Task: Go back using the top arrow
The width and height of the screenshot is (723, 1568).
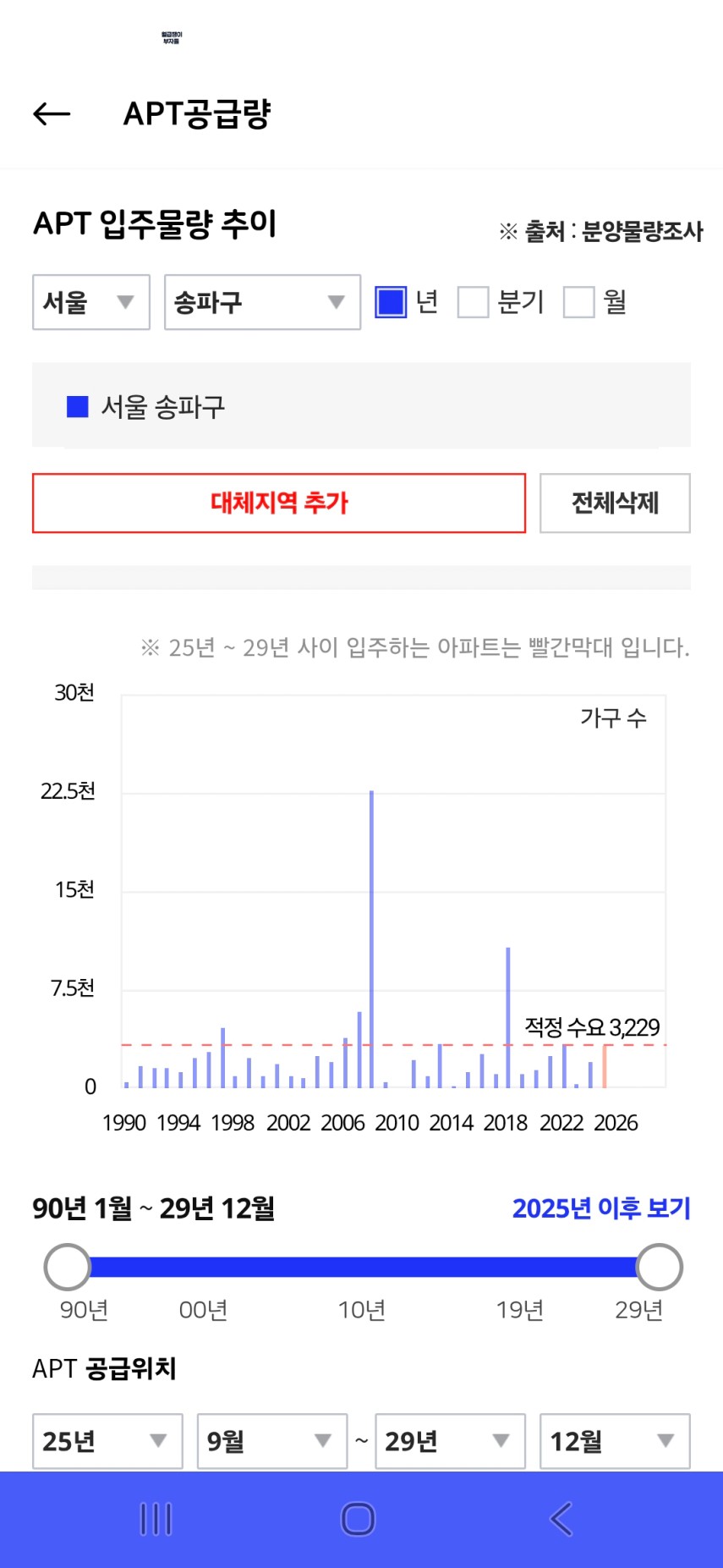Action: (52, 113)
